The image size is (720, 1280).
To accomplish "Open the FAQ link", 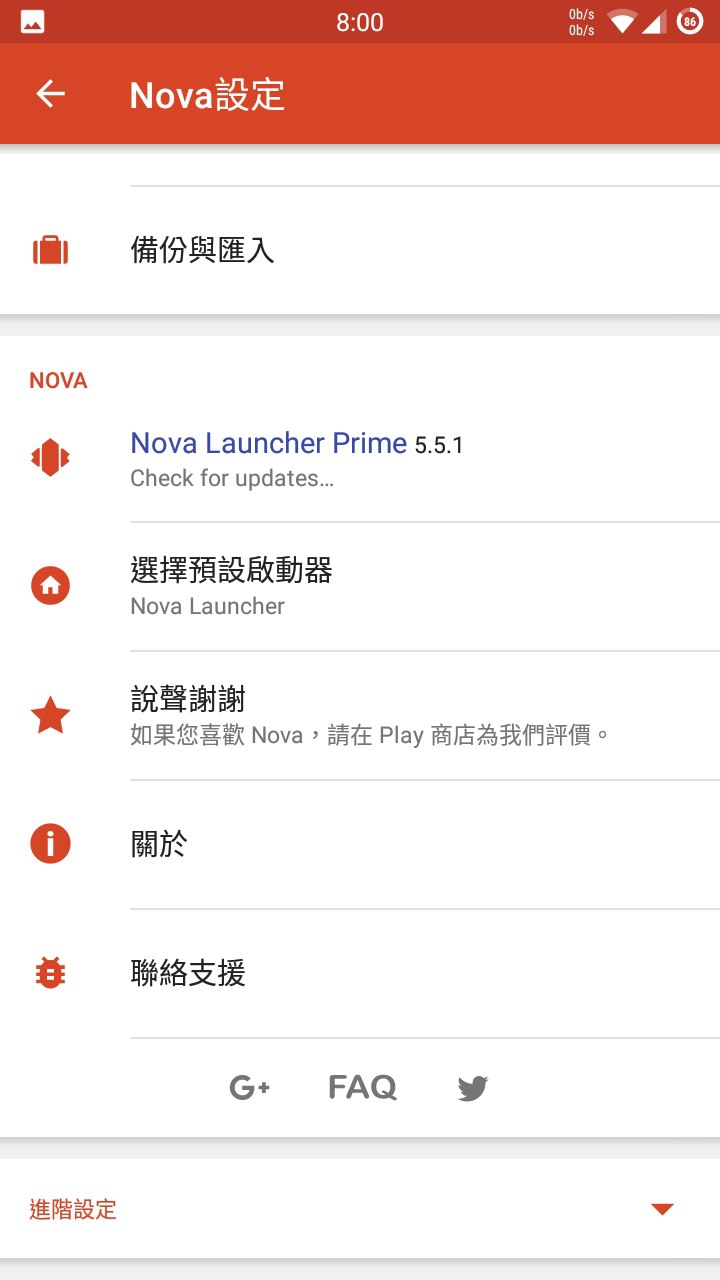I will click(x=362, y=1087).
